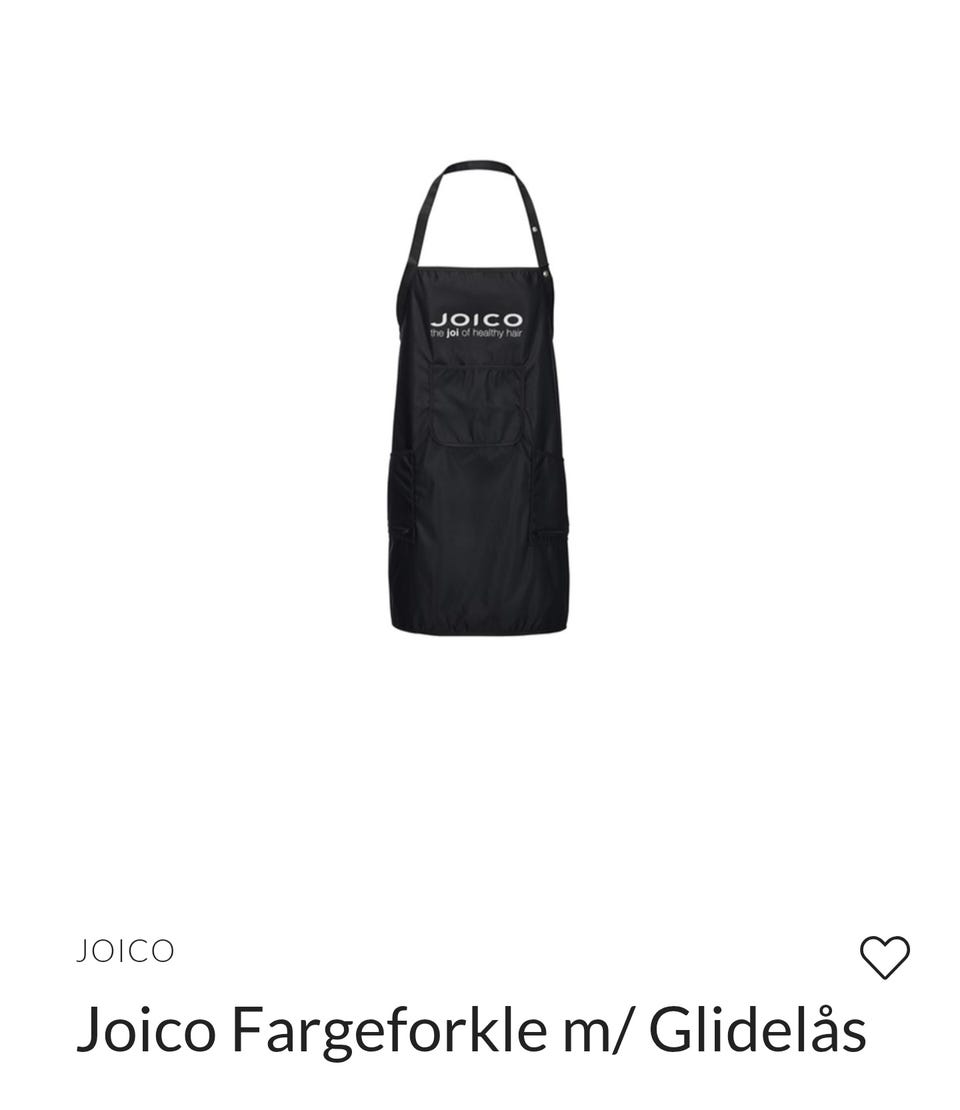Open the JOICO brand link
Image resolution: width=960 pixels, height=1110 pixels.
point(126,951)
